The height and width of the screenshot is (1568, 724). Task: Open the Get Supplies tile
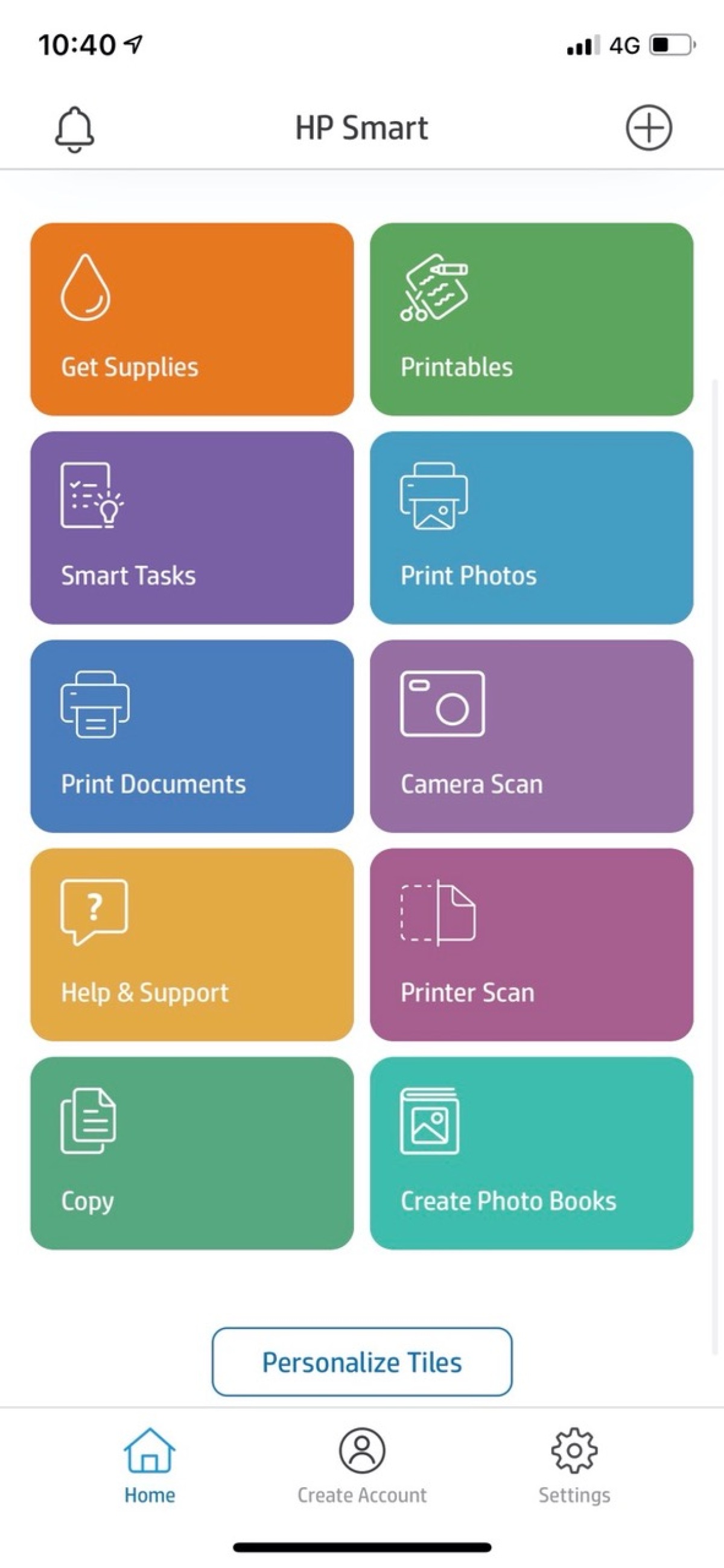pos(192,319)
